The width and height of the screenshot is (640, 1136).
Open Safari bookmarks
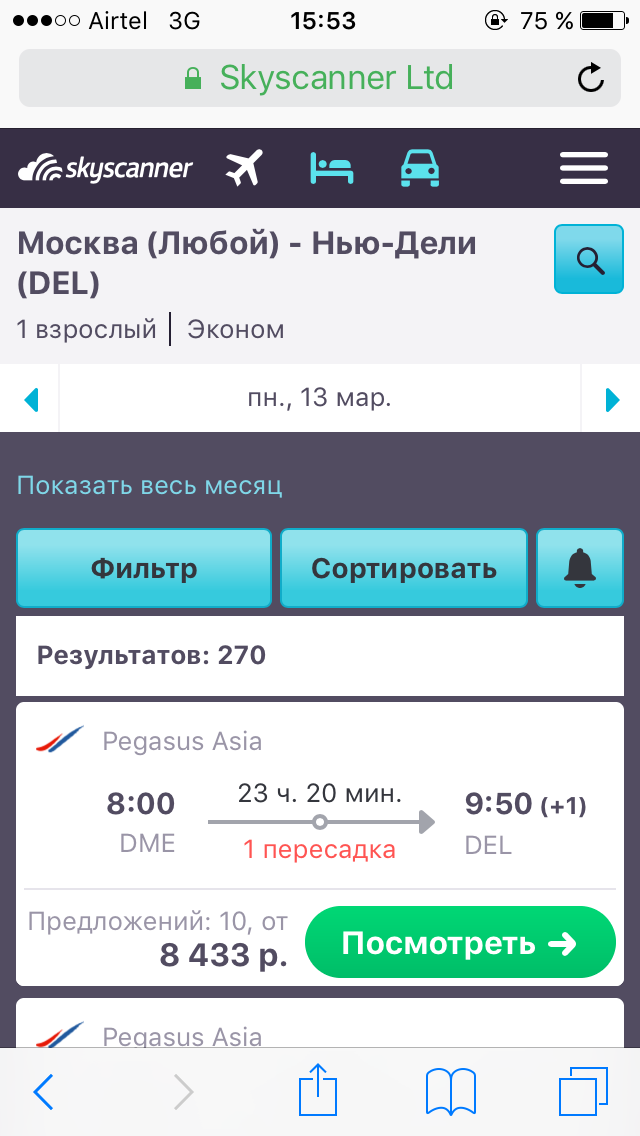(451, 1092)
